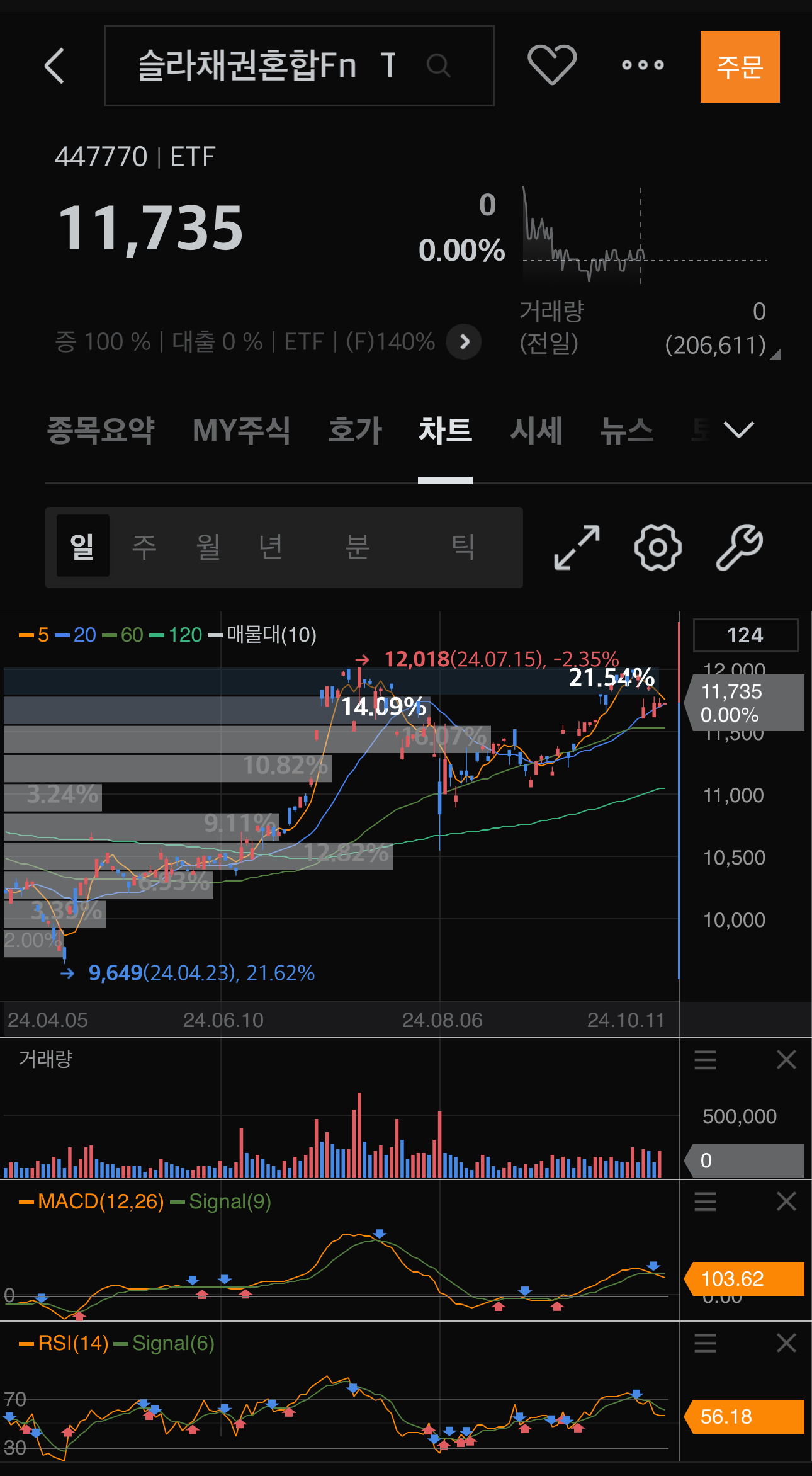Open the 시세 tab
This screenshot has height=1476, width=812.
coord(536,431)
